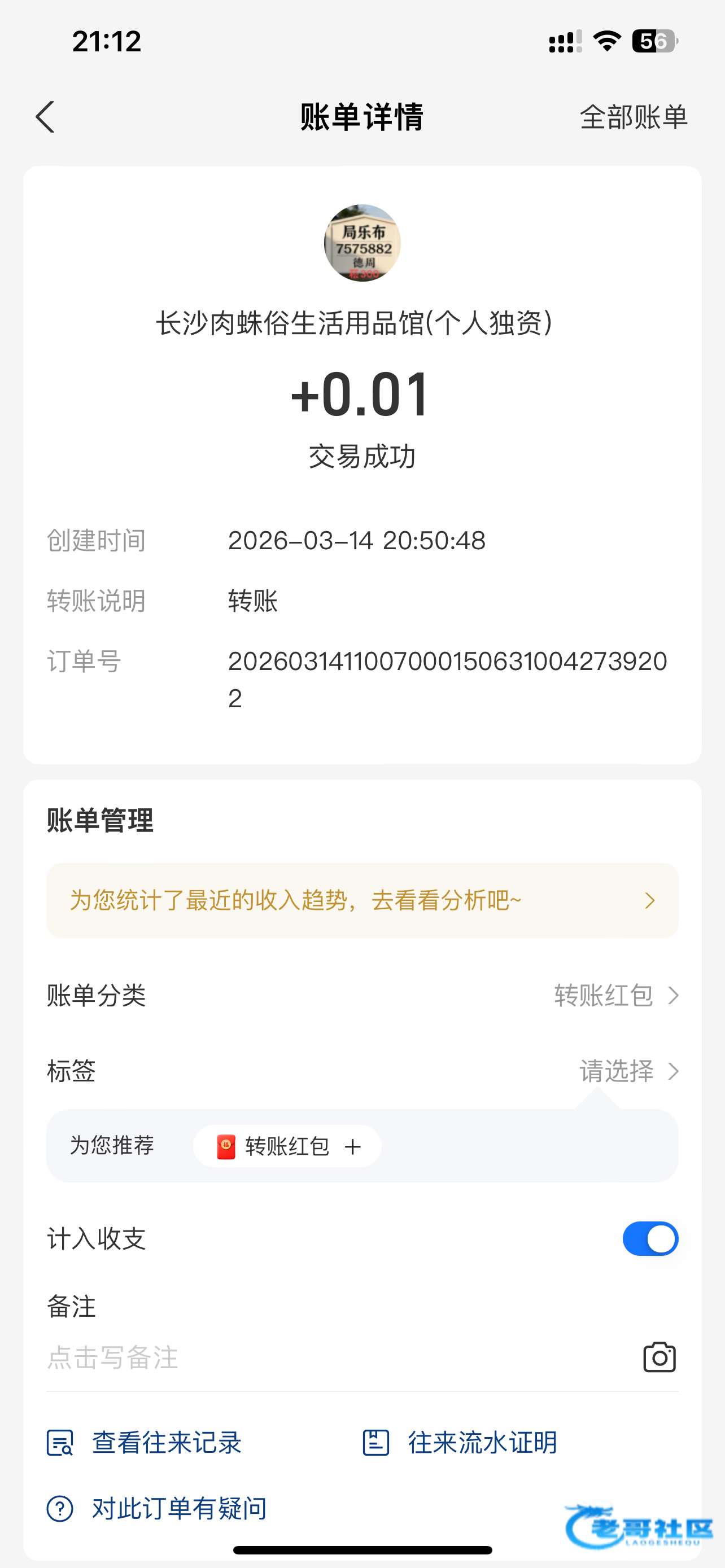The image size is (725, 1568).
Task: Add the recommended 转账红包 tag
Action: [287, 1146]
